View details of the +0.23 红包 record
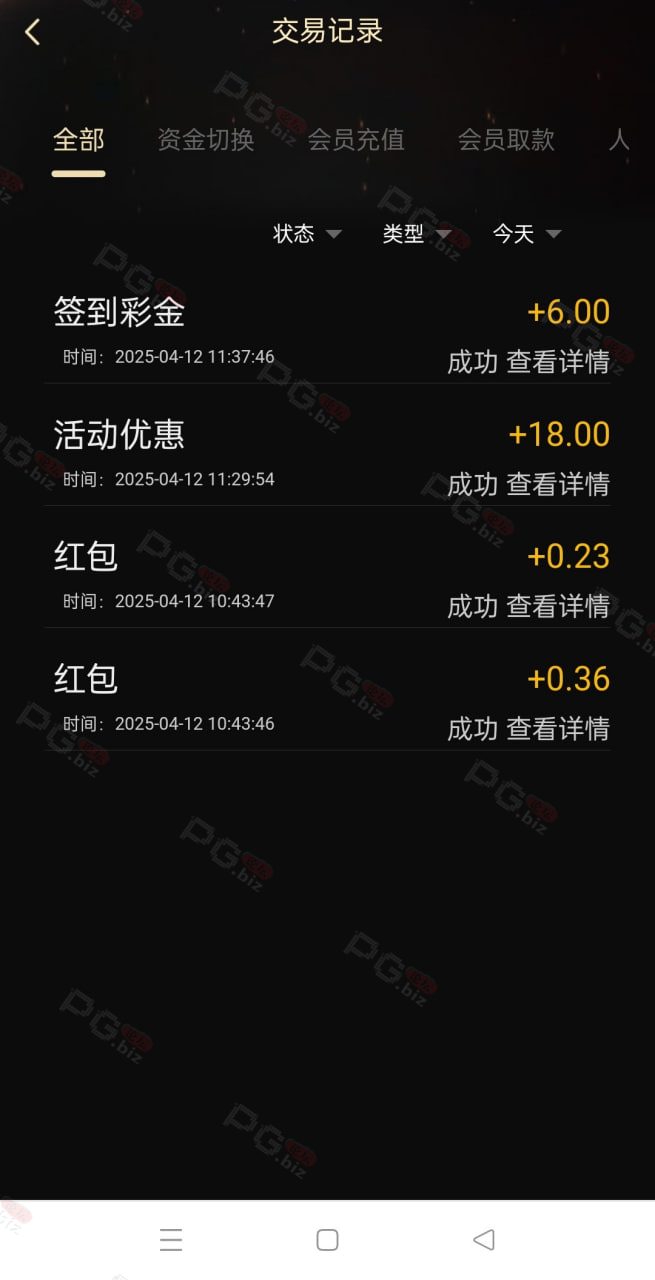655x1280 pixels. point(558,606)
